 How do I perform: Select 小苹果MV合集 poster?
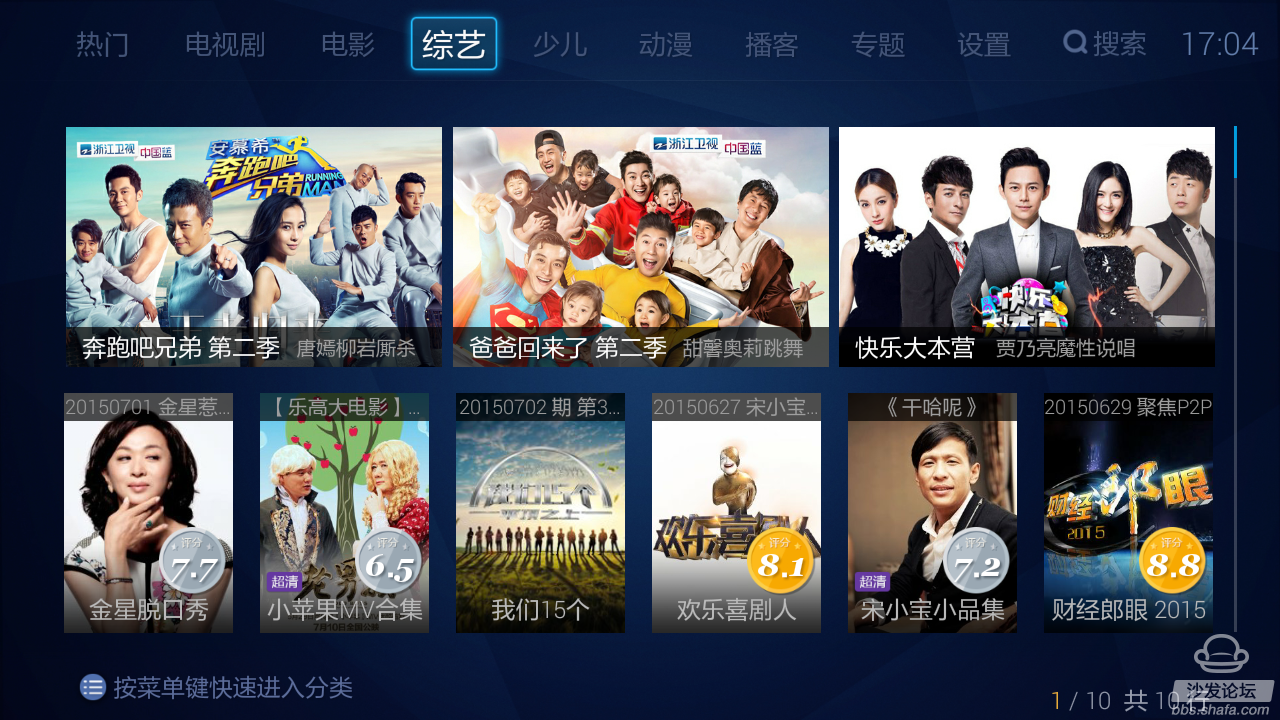click(344, 513)
